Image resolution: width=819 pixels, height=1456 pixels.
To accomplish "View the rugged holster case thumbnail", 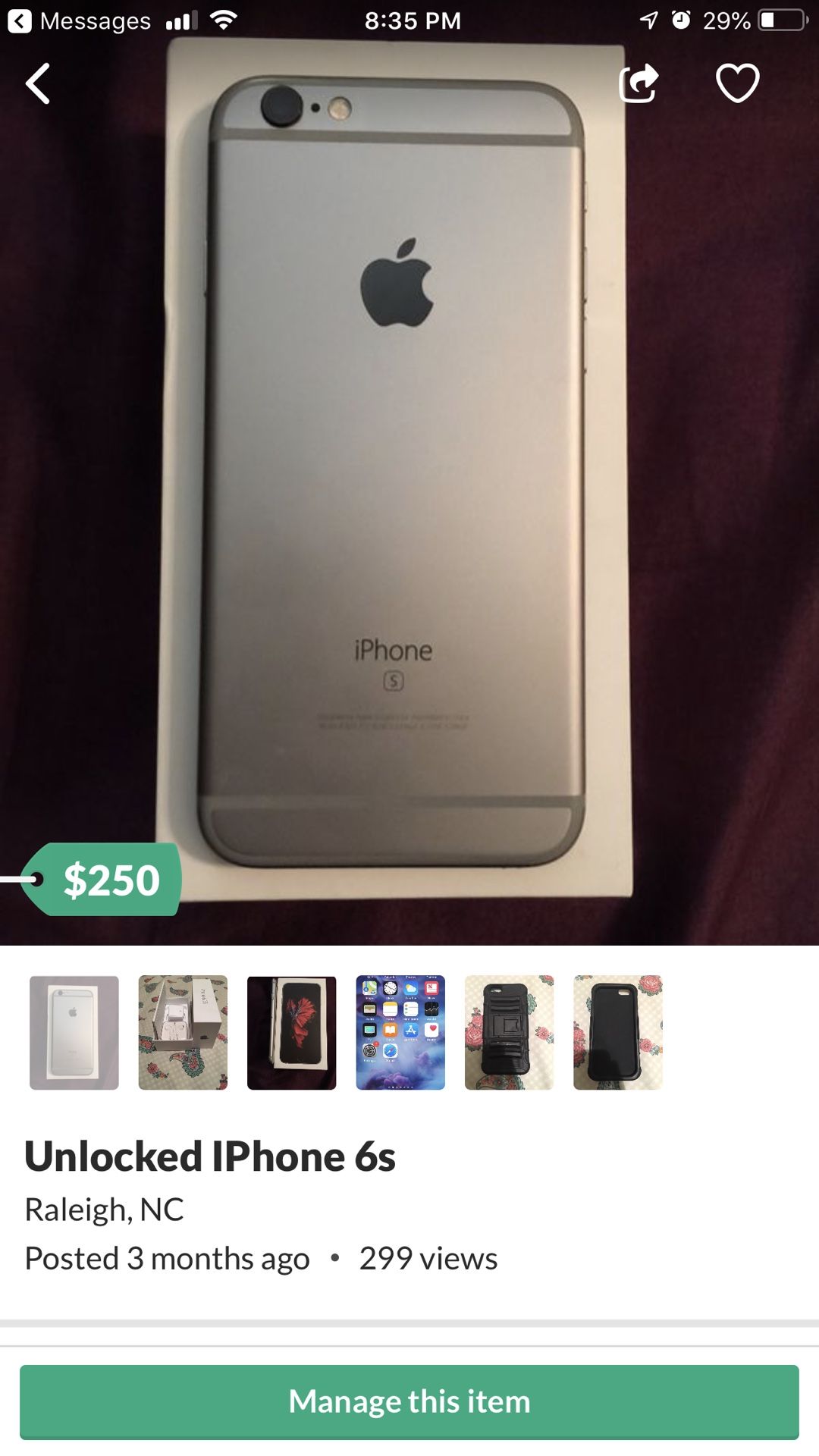I will tap(509, 1032).
